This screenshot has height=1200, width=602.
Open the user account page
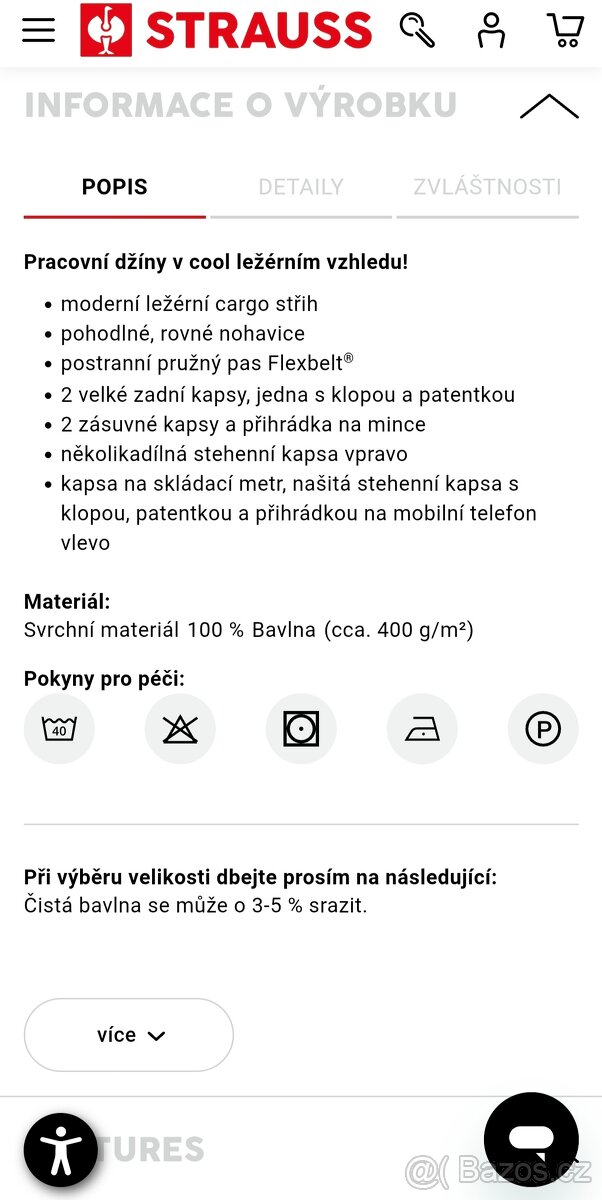491,30
